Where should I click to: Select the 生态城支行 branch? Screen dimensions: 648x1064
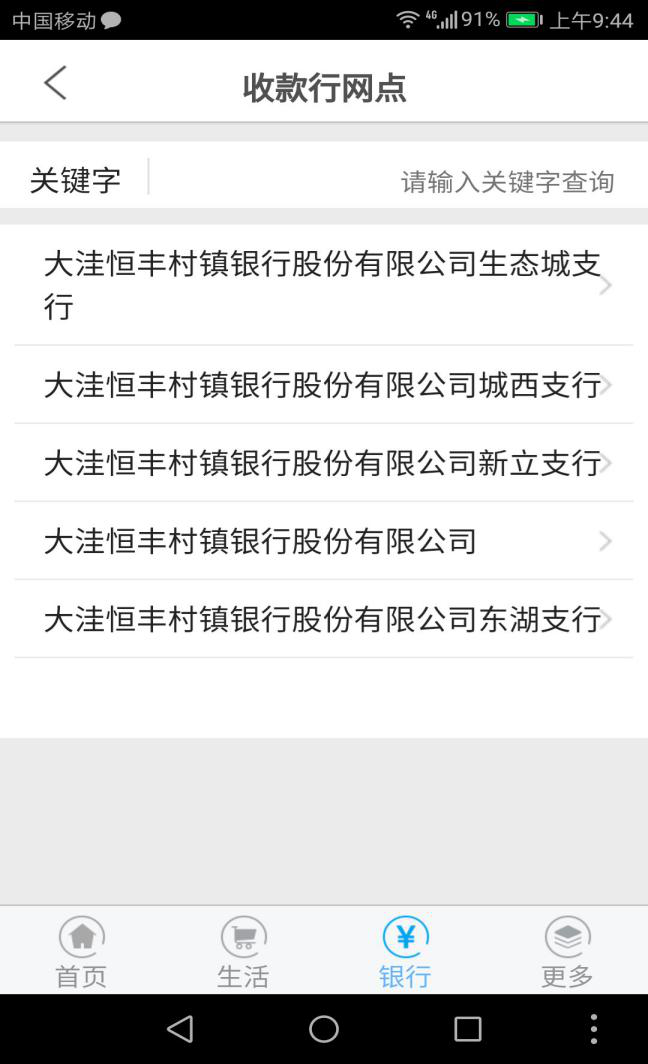point(324,285)
